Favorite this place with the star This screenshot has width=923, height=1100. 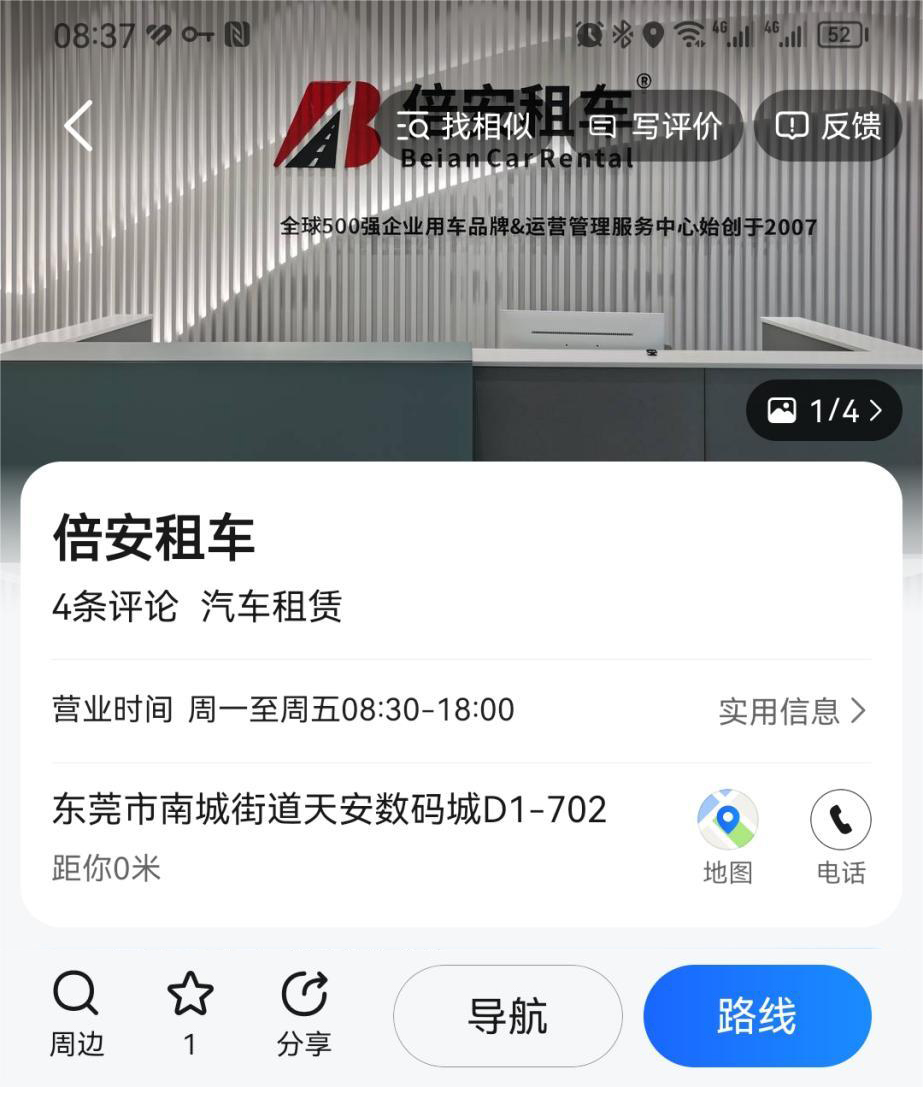tap(190, 1014)
